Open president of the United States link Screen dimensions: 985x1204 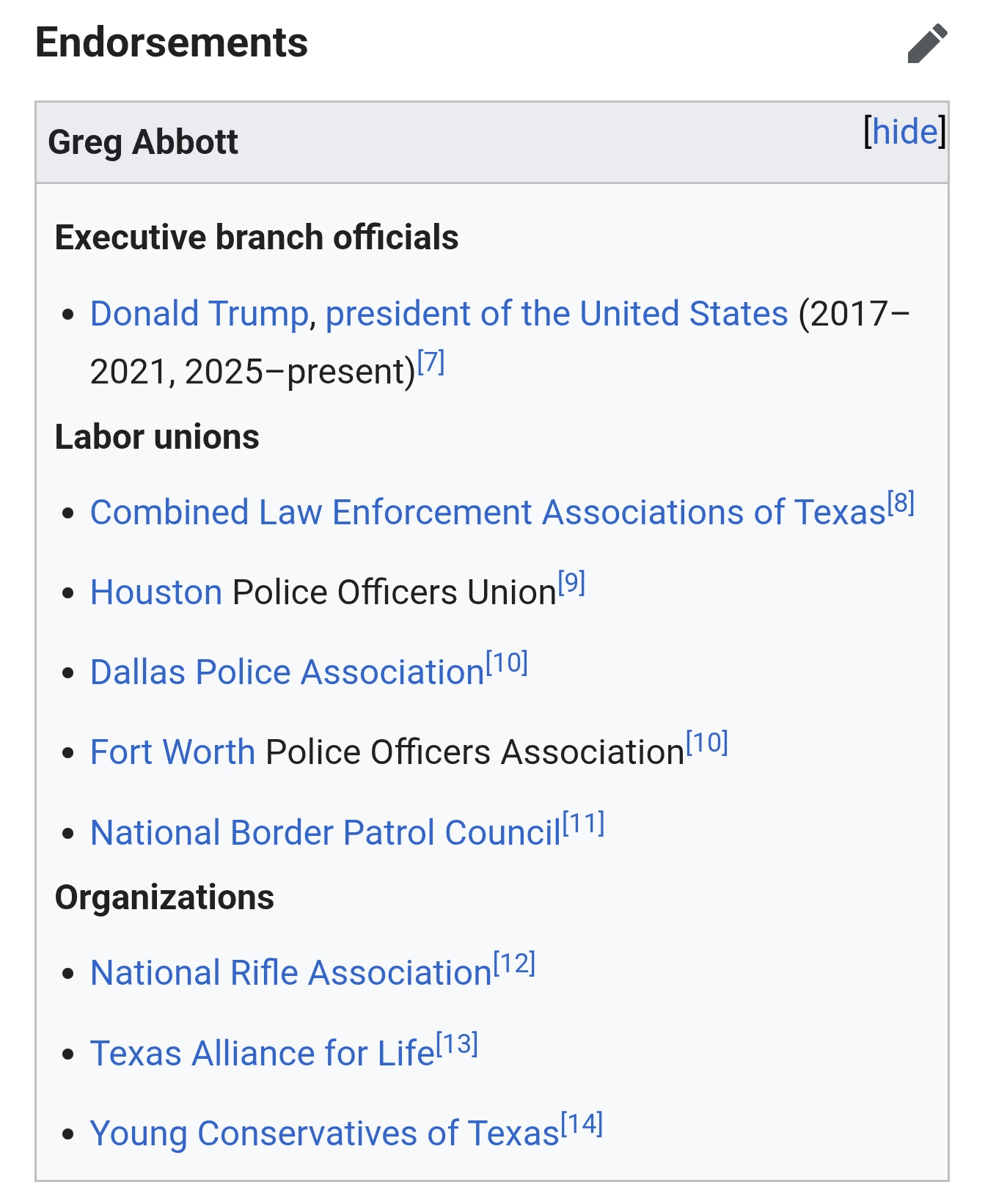coord(556,314)
